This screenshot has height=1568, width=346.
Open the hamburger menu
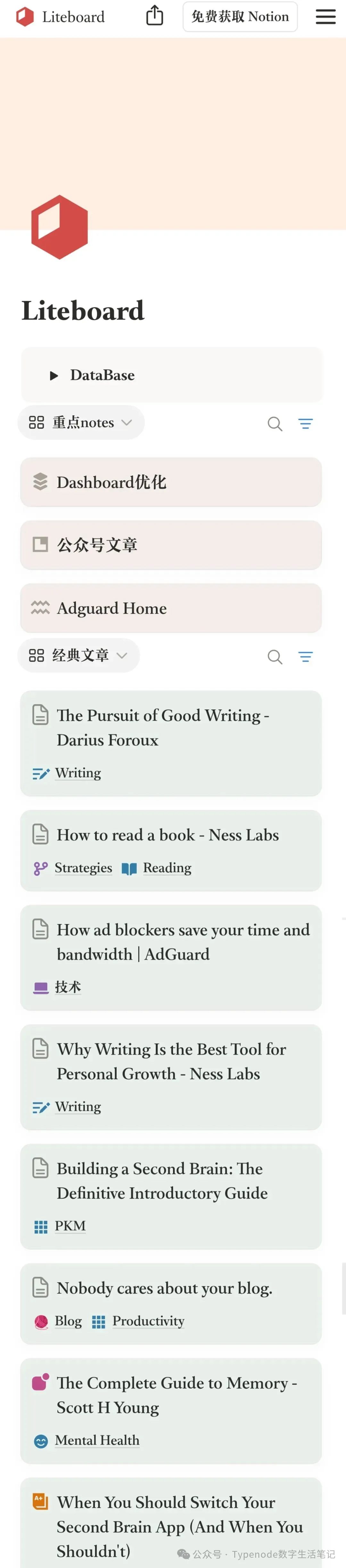pos(325,16)
